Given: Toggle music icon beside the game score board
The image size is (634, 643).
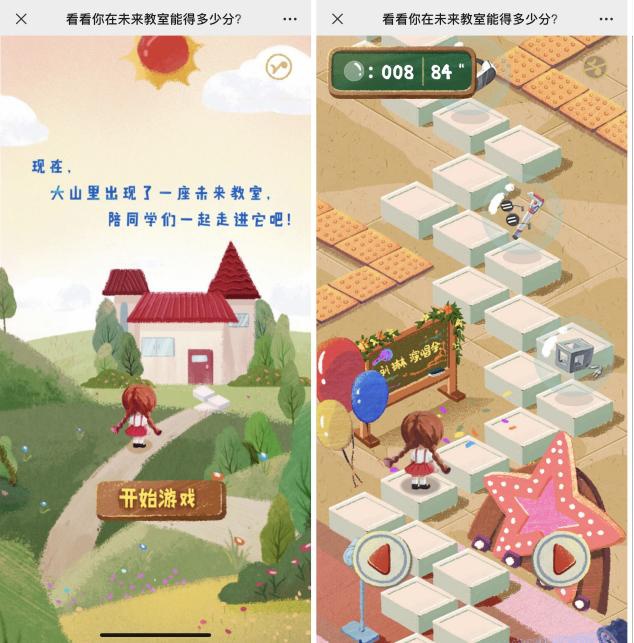Looking at the screenshot, I should (596, 67).
